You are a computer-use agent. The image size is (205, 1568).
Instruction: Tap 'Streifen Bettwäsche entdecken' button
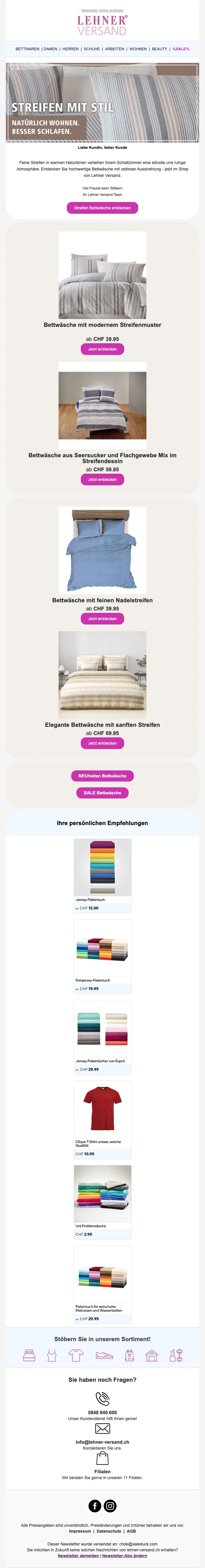pyautogui.click(x=102, y=208)
